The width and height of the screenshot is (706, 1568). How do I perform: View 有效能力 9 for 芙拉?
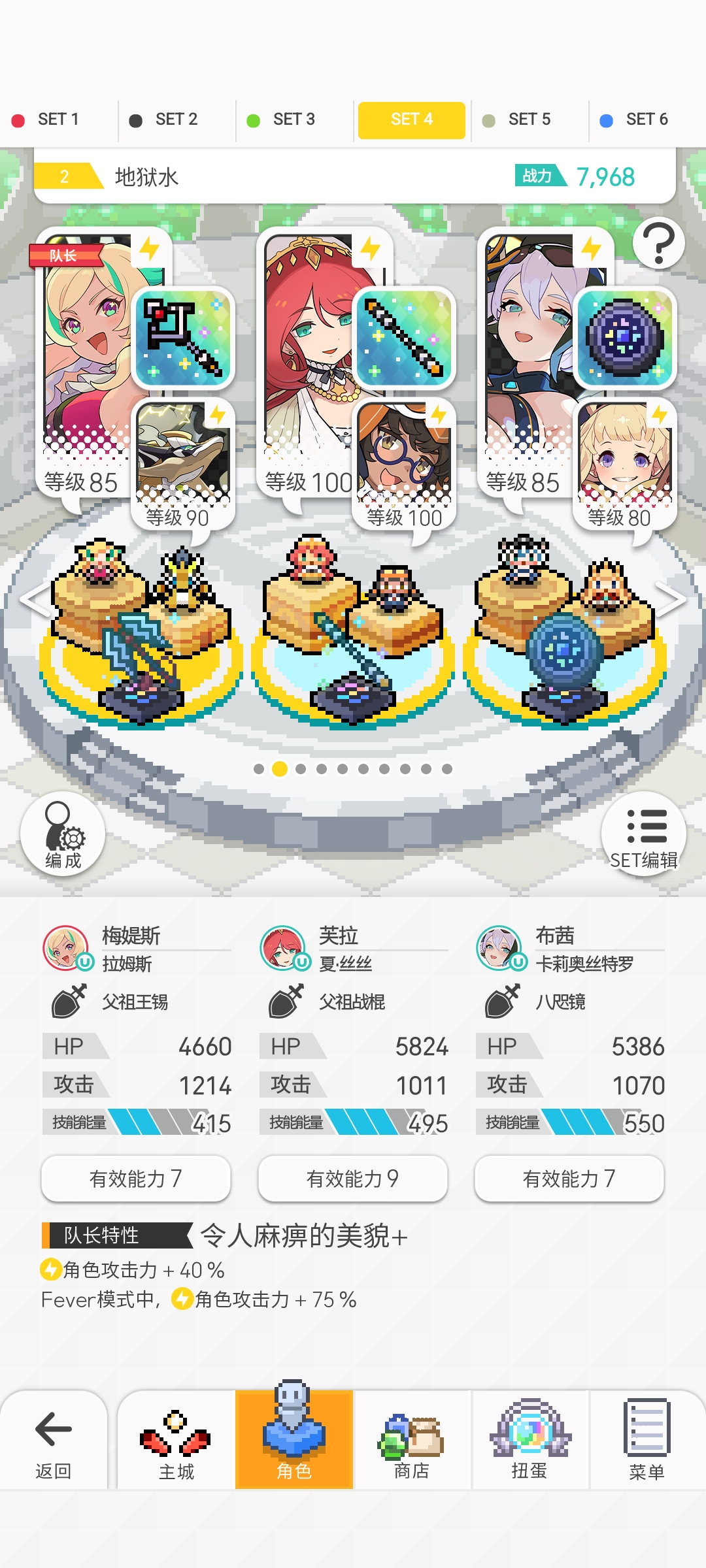pyautogui.click(x=353, y=1179)
